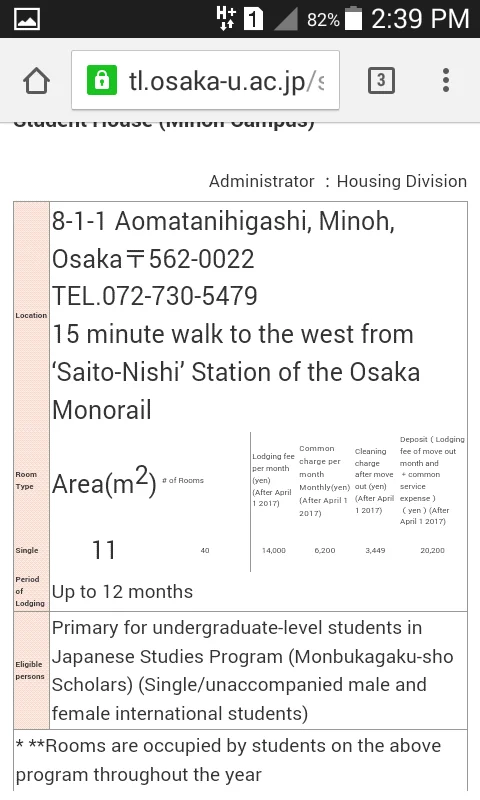Tap the browser home button
This screenshot has width=480, height=800.
[x=36, y=81]
